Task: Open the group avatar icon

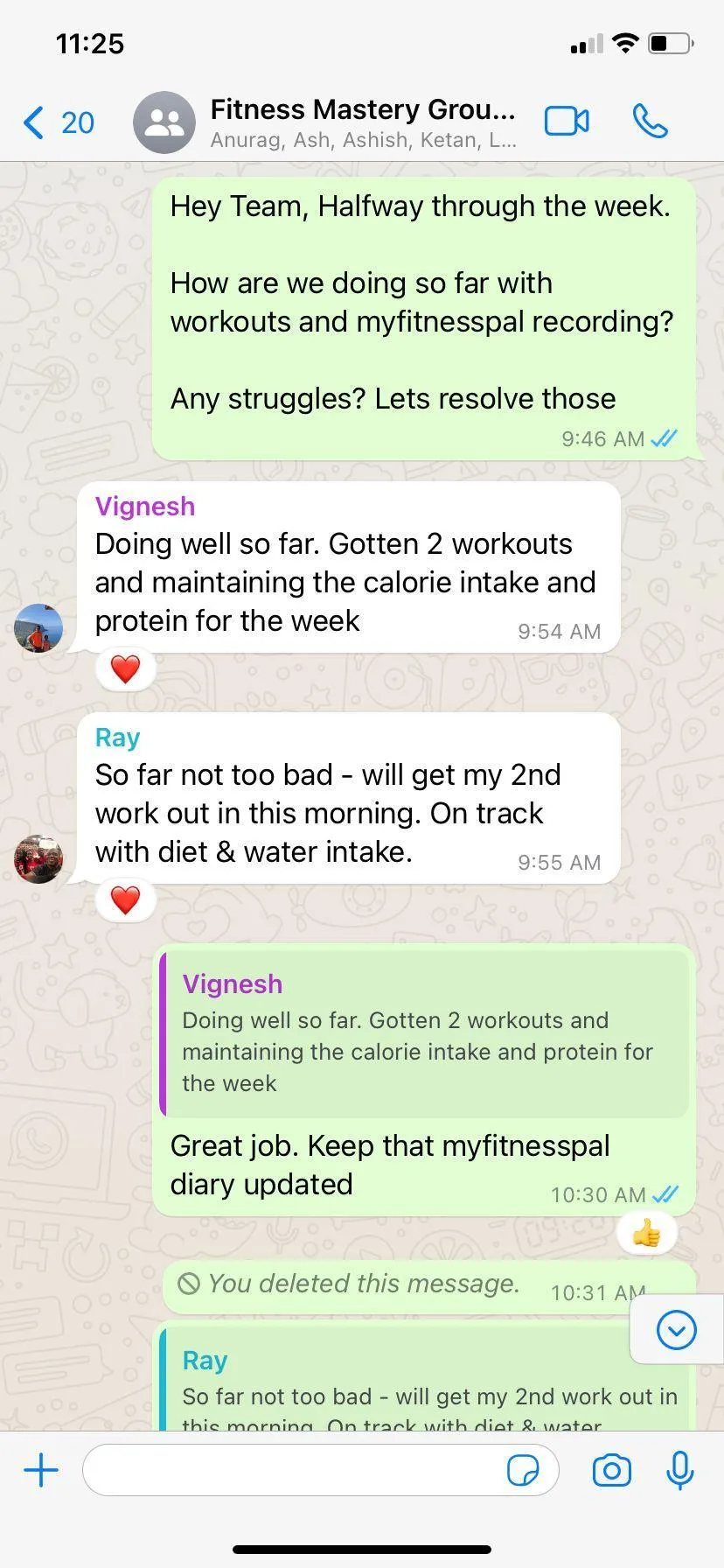Action: (164, 122)
